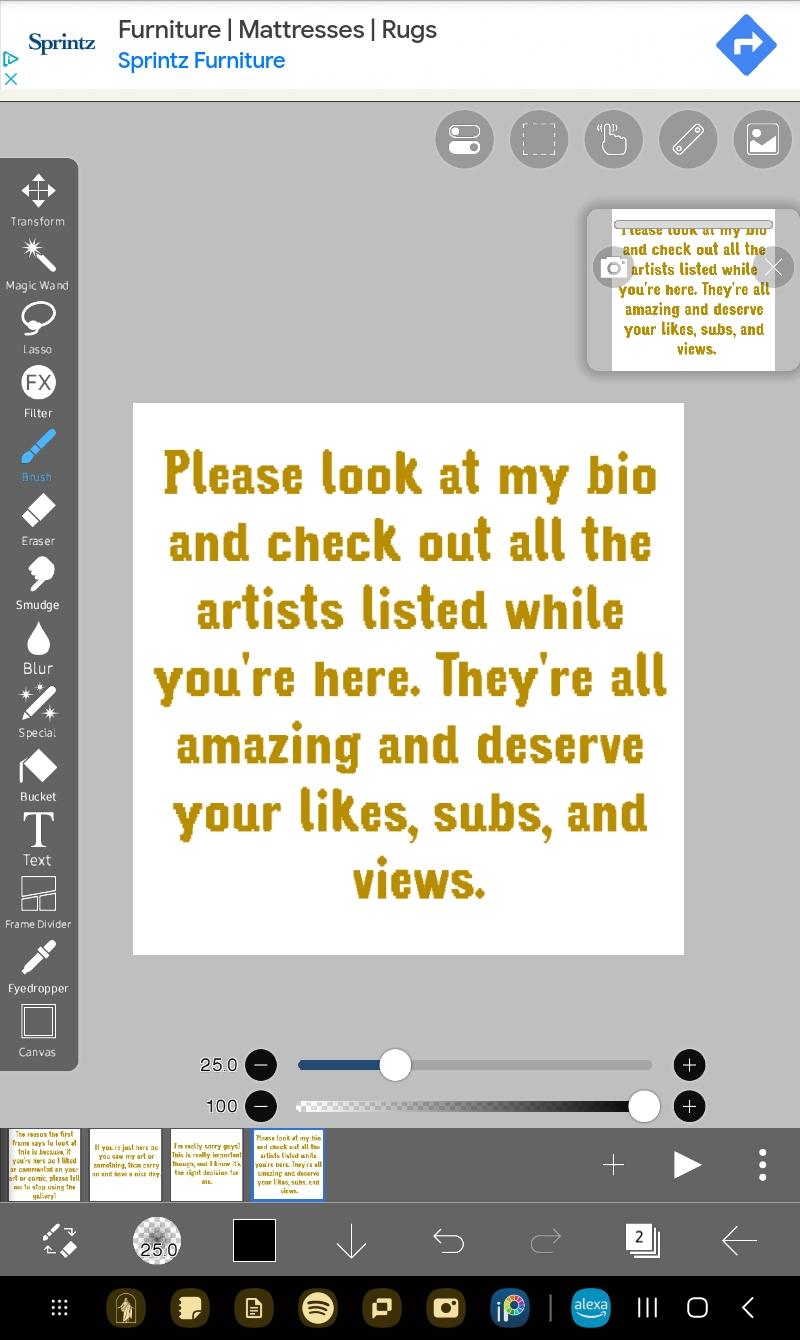Switch to the Eraser tool
The height and width of the screenshot is (1340, 800).
click(38, 519)
